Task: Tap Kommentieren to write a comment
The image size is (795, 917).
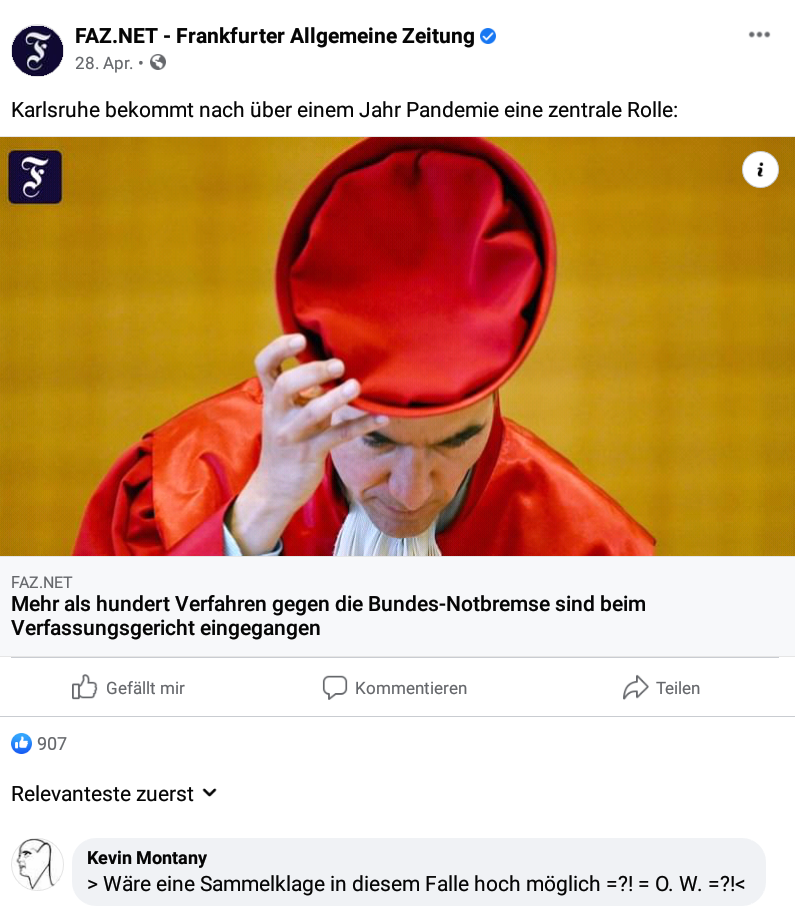Action: click(395, 688)
